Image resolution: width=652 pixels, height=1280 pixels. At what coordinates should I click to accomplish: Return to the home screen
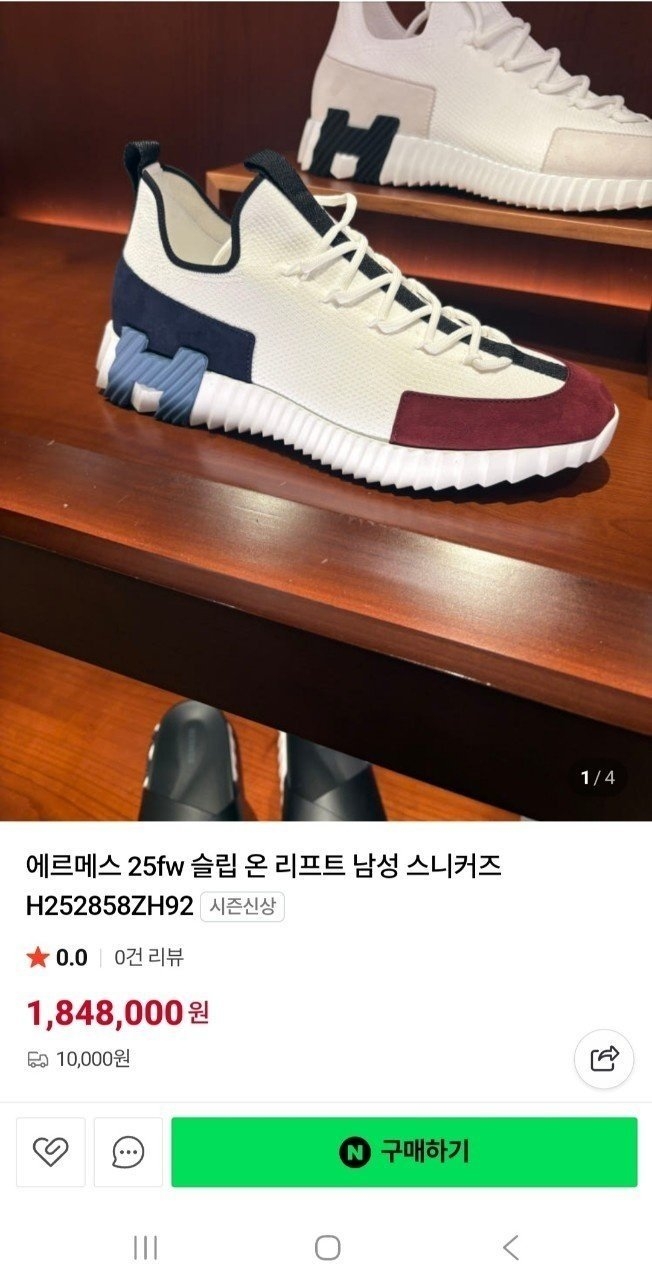pos(327,1247)
